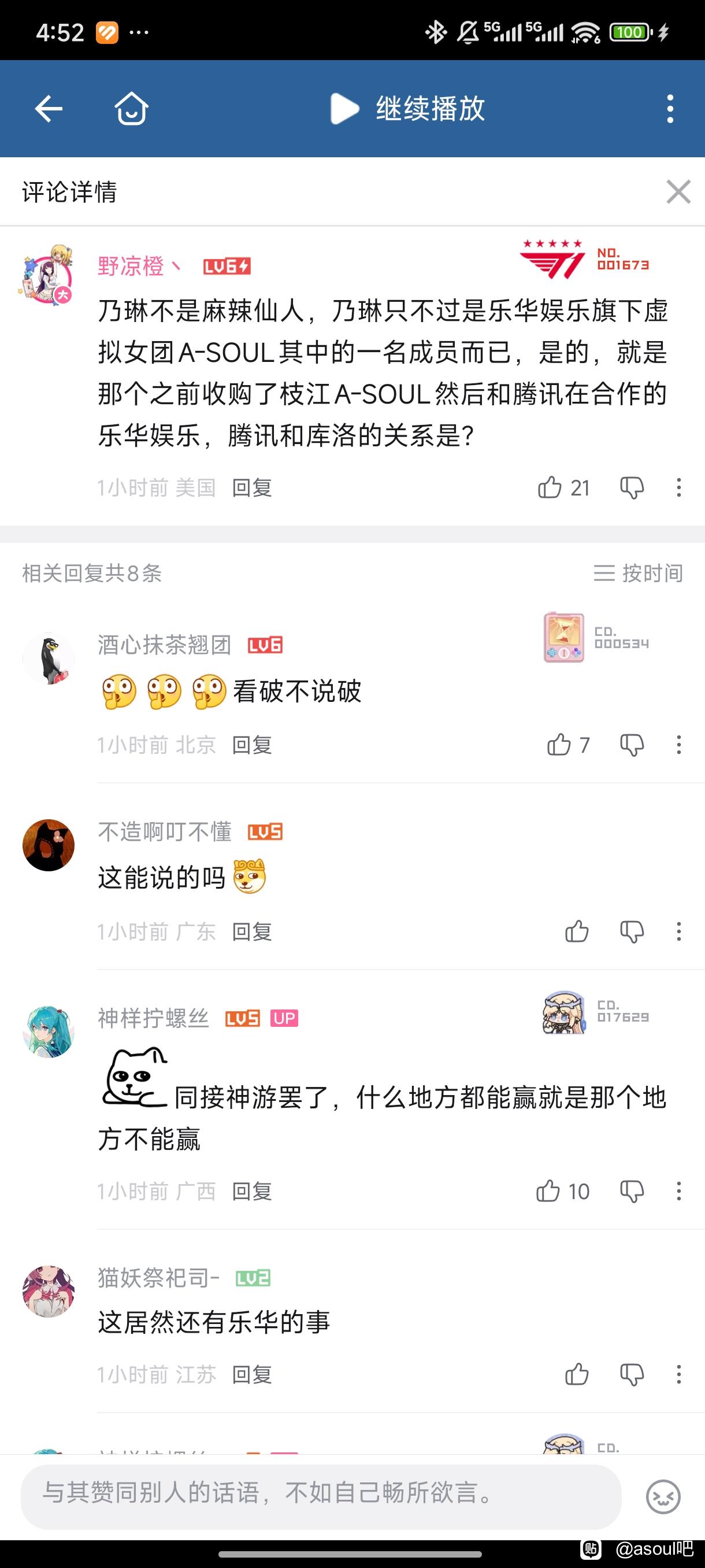Reply to 不造啊叮不懂's comment
705x1568 pixels.
coord(252,931)
